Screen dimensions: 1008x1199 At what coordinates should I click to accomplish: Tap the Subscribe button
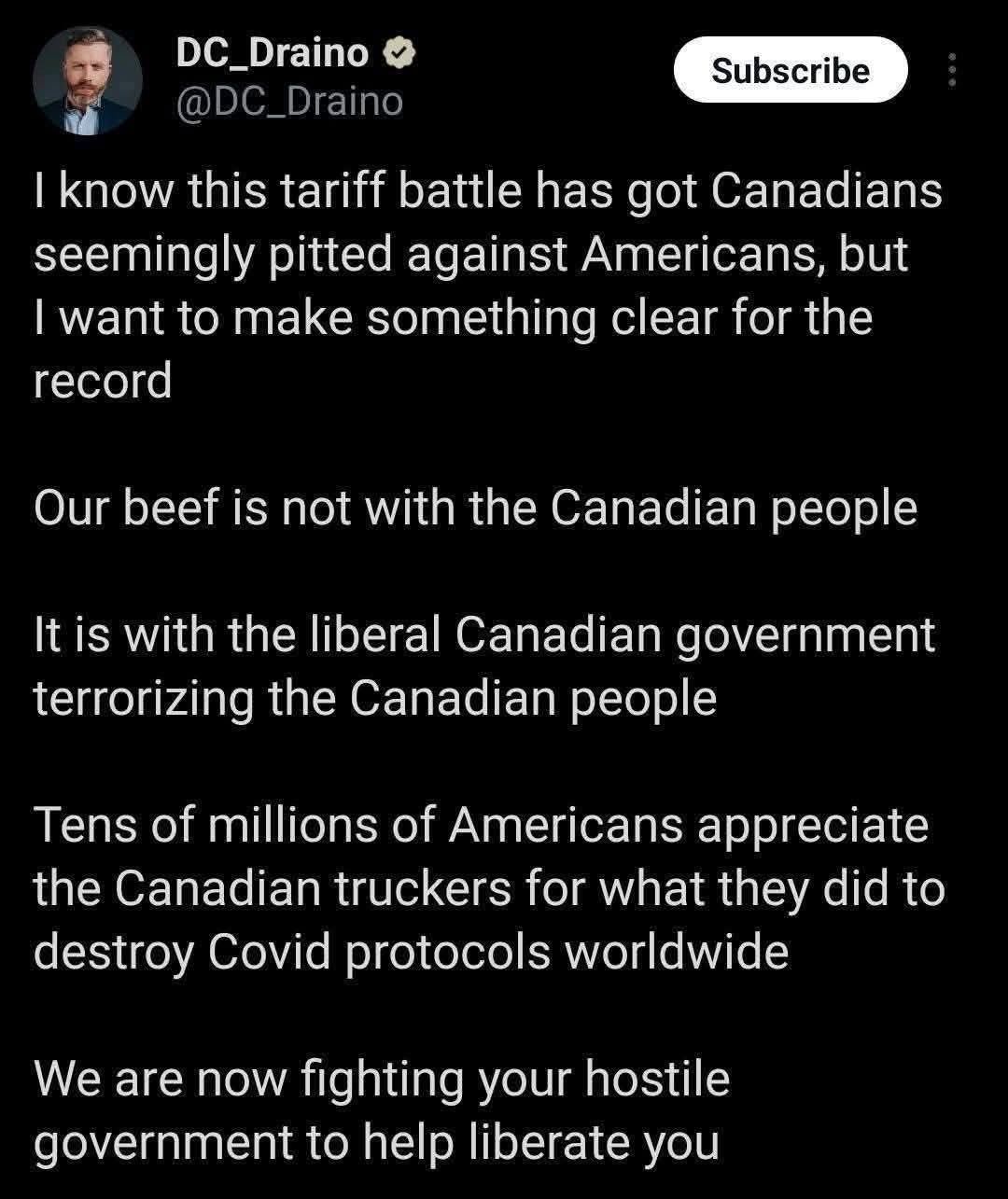click(790, 71)
